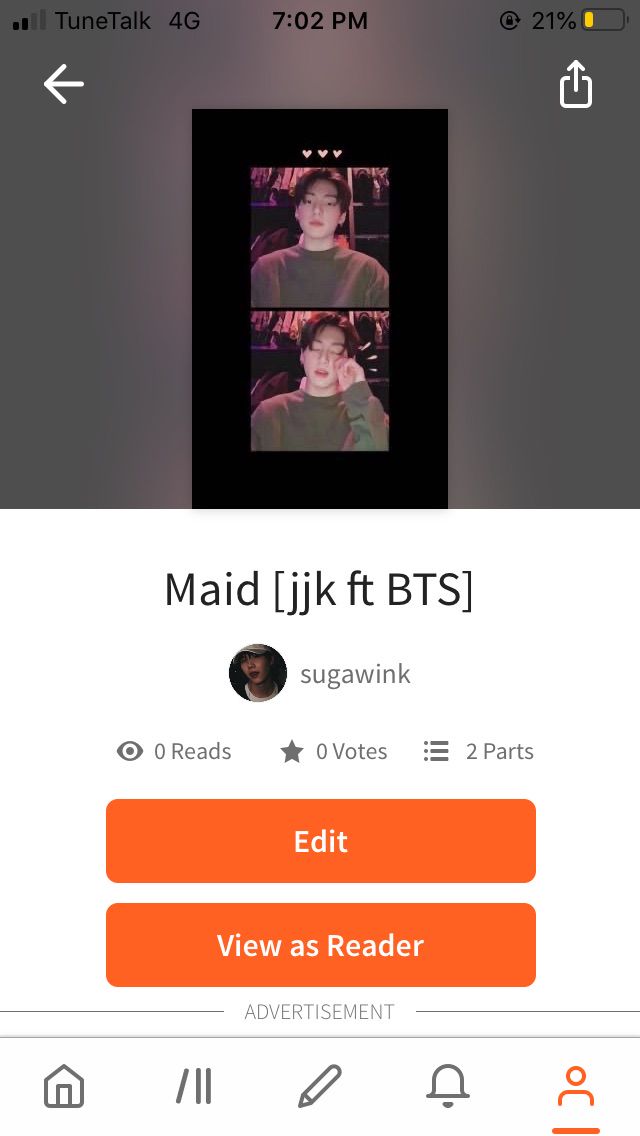The width and height of the screenshot is (640, 1136).
Task: Share this story
Action: [x=575, y=85]
